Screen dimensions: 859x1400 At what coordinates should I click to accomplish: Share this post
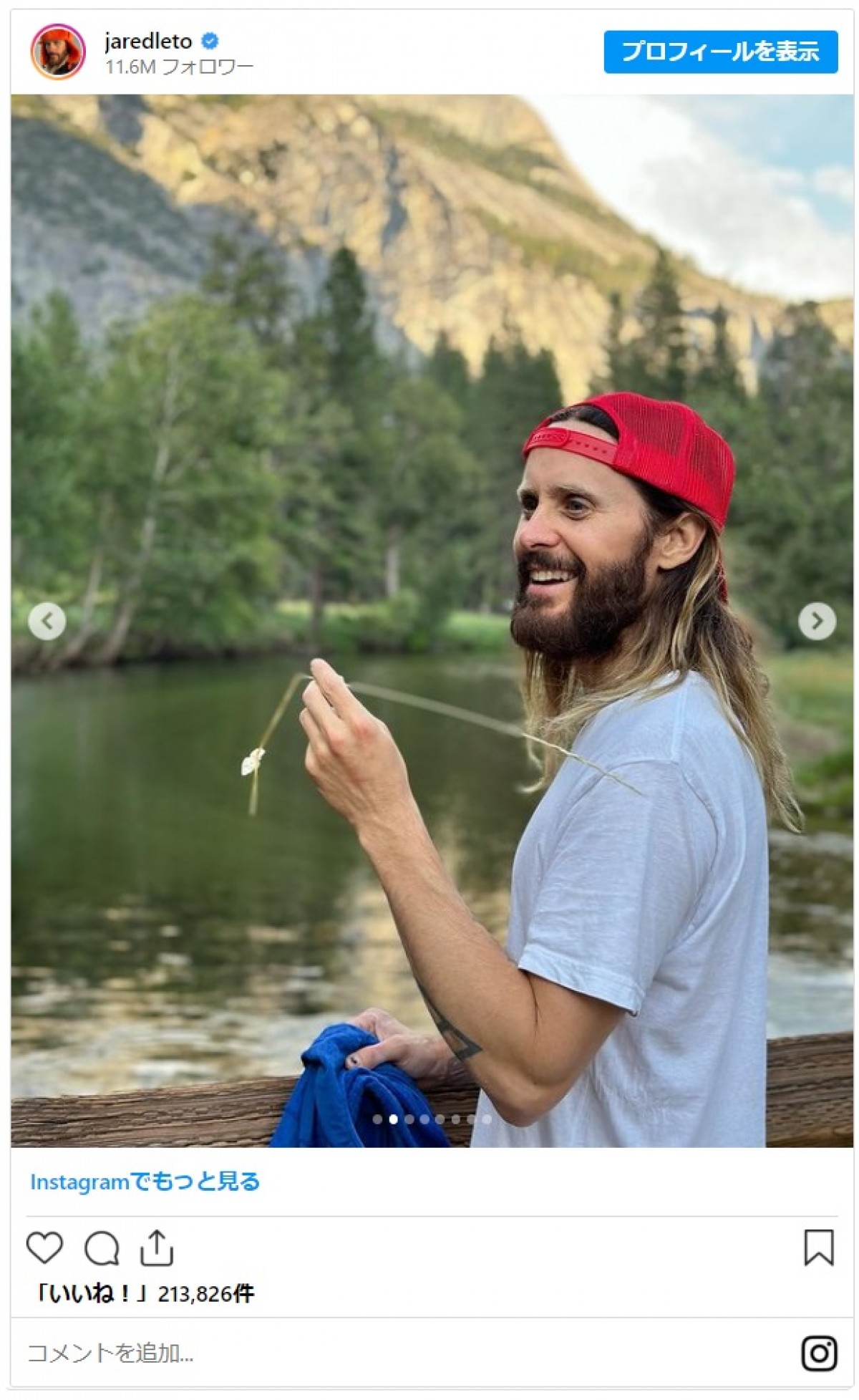point(157,1247)
